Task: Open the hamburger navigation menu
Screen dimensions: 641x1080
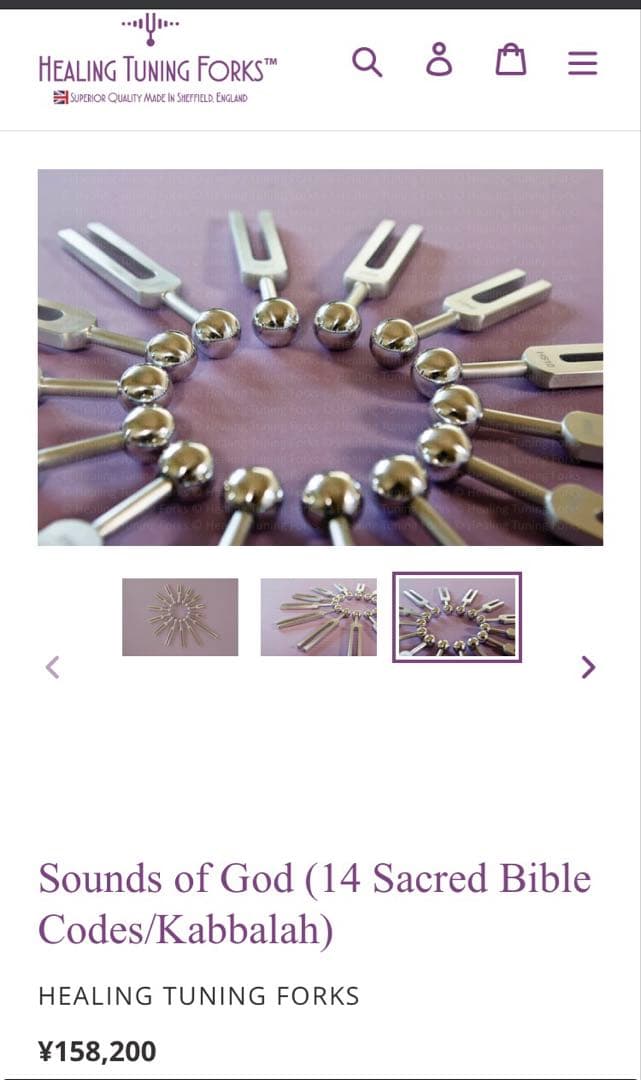Action: (x=582, y=63)
